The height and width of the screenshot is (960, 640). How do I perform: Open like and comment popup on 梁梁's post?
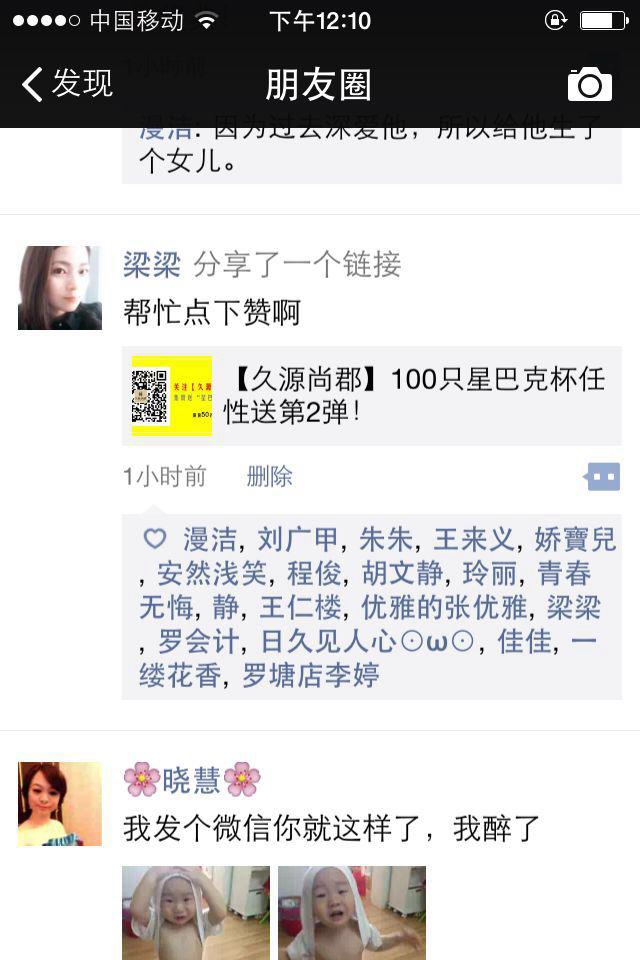(x=602, y=477)
